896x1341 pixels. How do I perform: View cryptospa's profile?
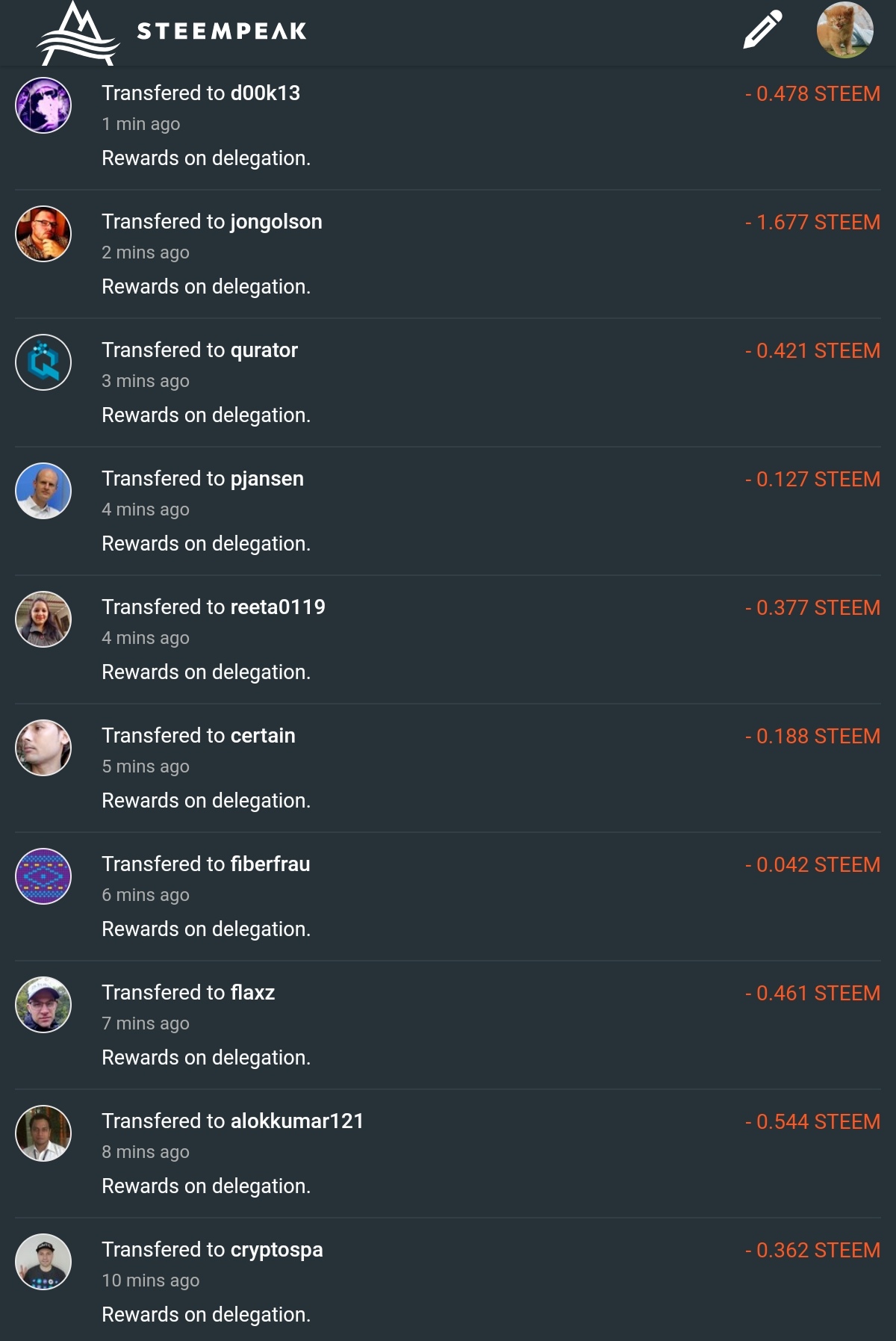point(276,1250)
